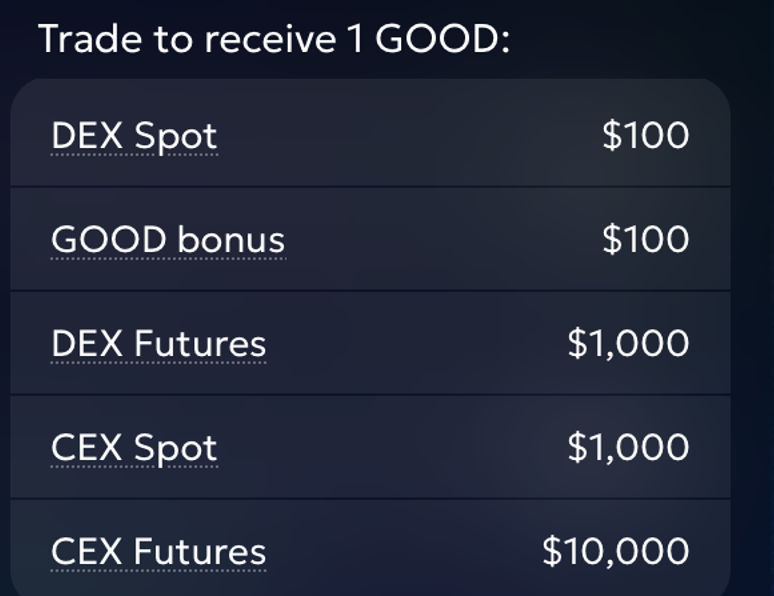
Task: Open the GOOD bonus explanation
Action: click(168, 240)
